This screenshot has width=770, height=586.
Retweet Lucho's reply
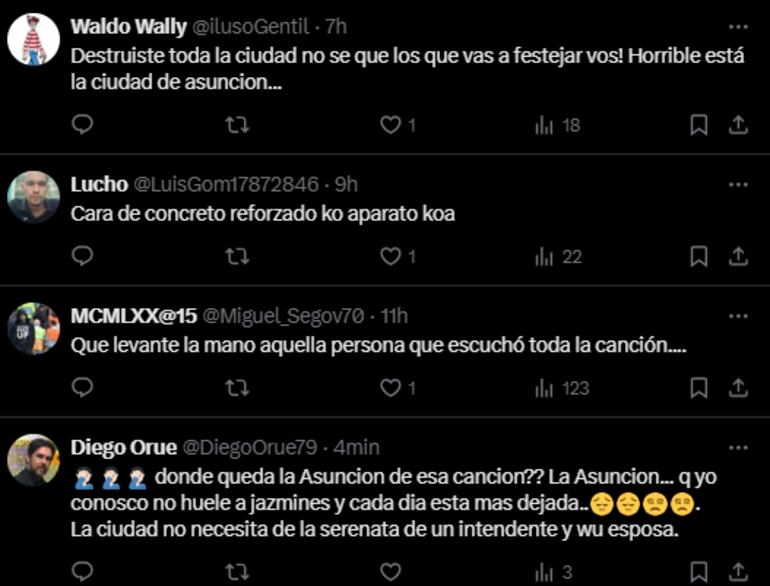point(237,256)
